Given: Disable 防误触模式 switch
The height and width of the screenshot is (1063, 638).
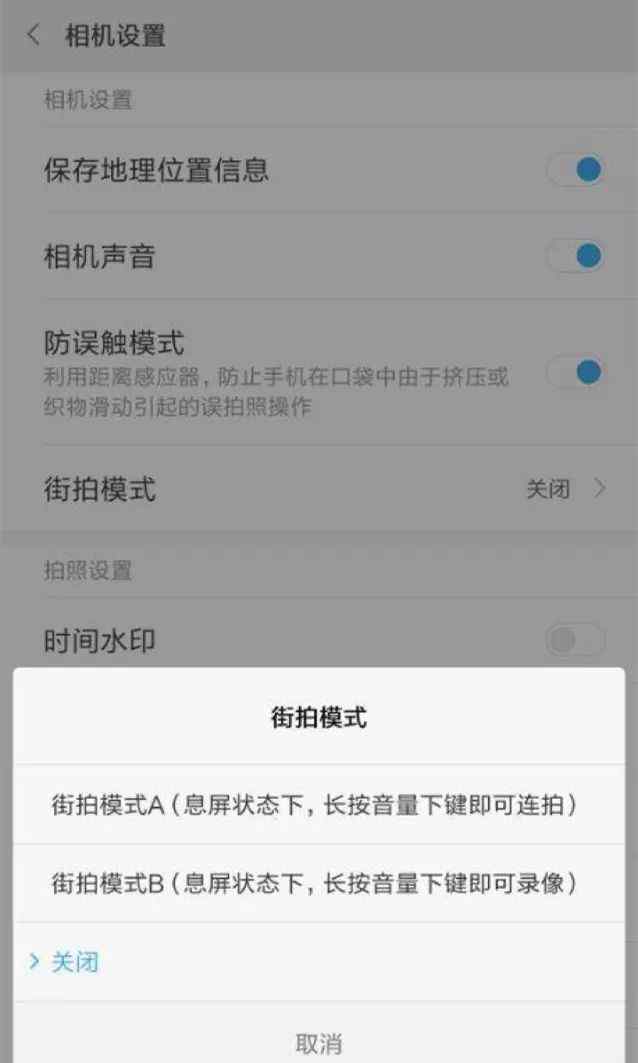Looking at the screenshot, I should point(576,372).
